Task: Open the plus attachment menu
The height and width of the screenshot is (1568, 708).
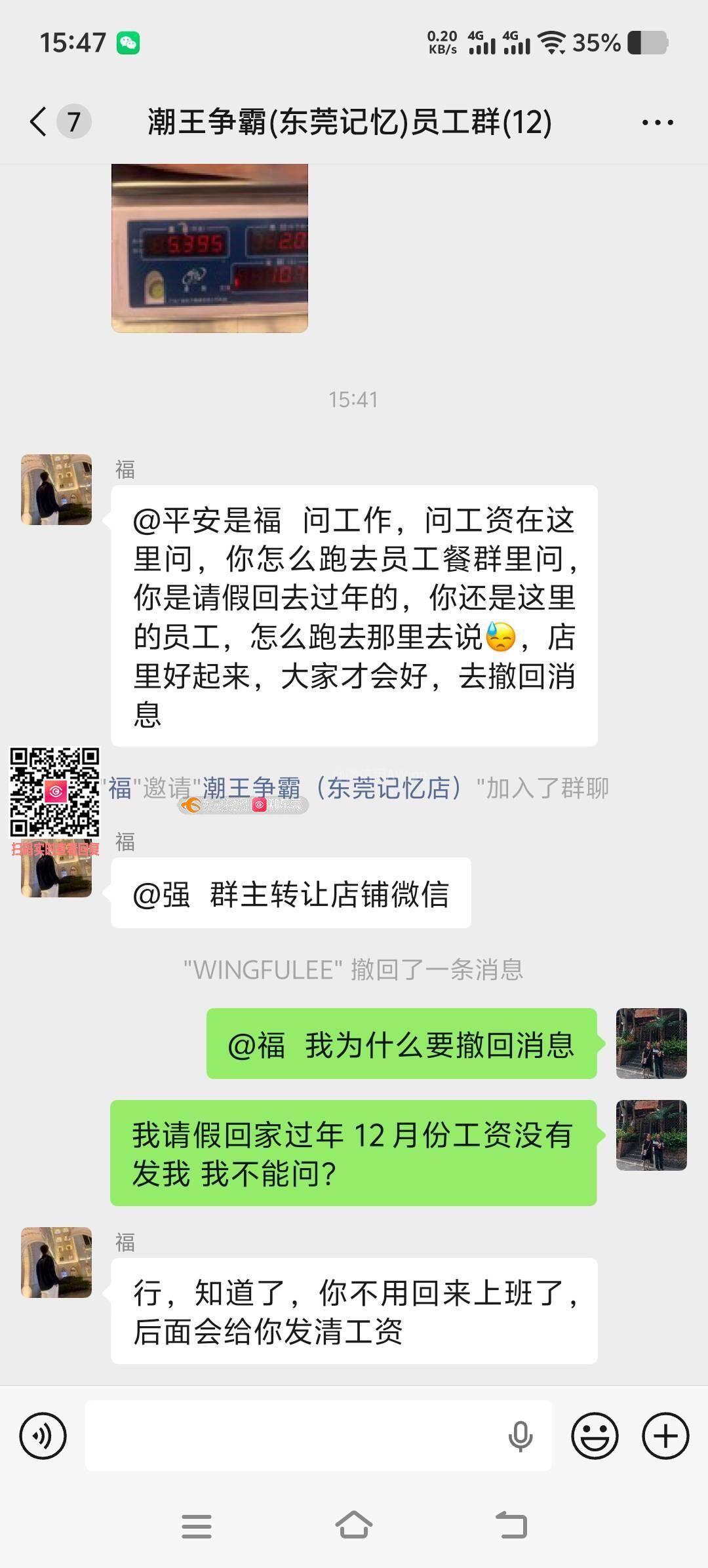Action: click(665, 1436)
